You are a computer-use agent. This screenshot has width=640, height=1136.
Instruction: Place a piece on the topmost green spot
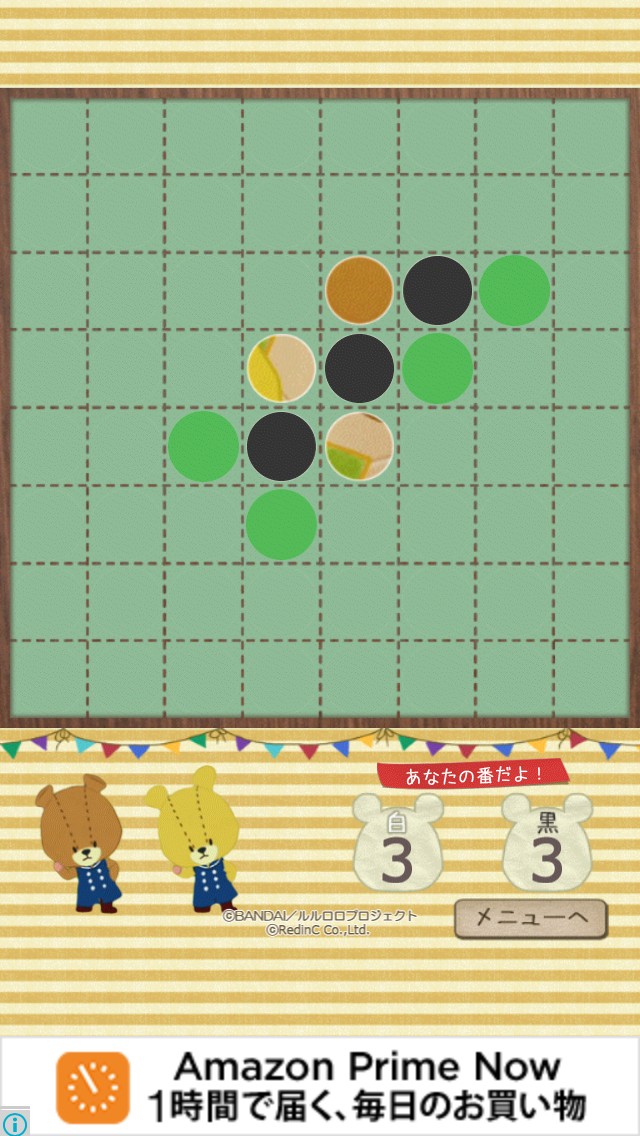[x=514, y=290]
